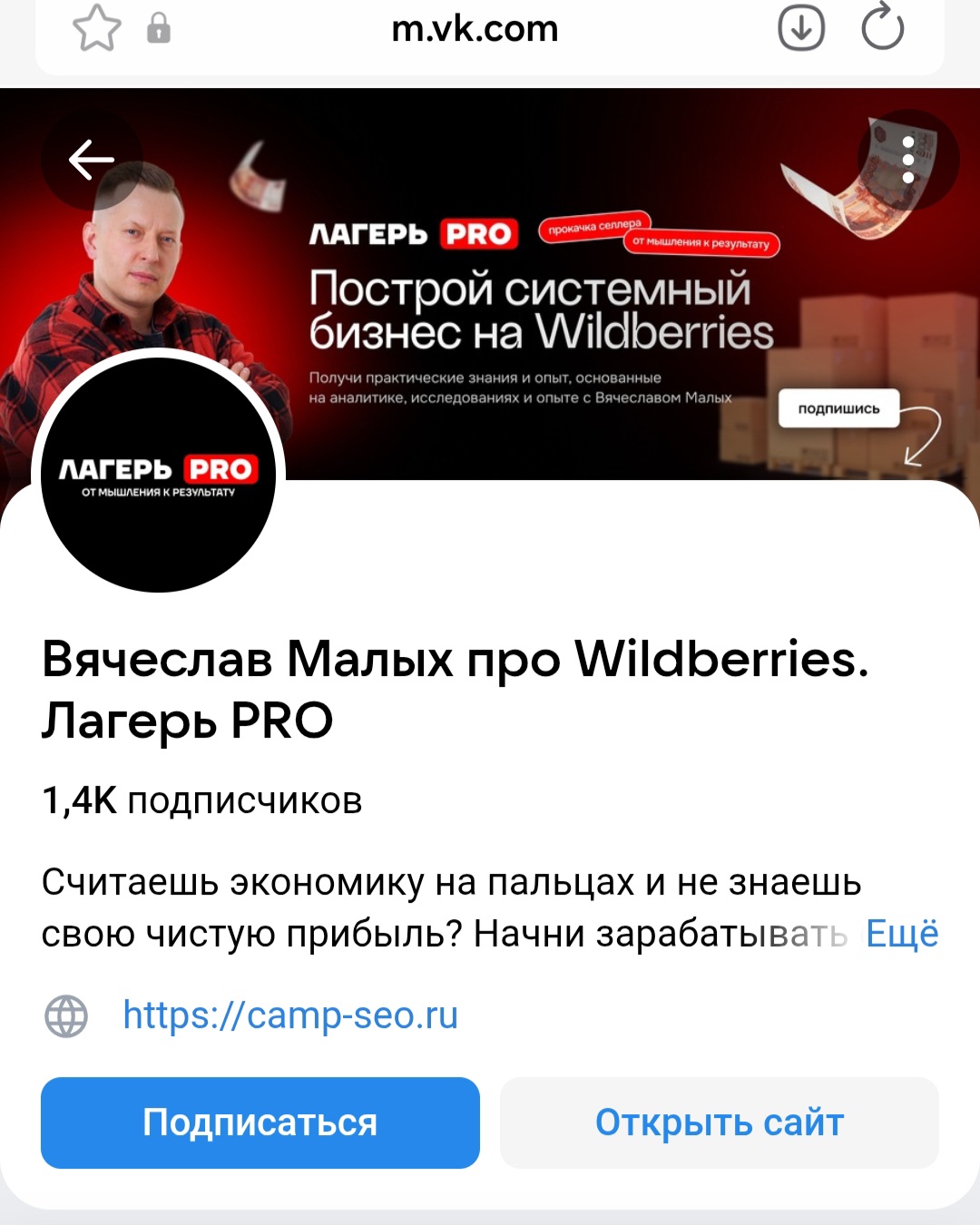Open the three-dot overflow menu
980x1225 pixels.
(908, 161)
